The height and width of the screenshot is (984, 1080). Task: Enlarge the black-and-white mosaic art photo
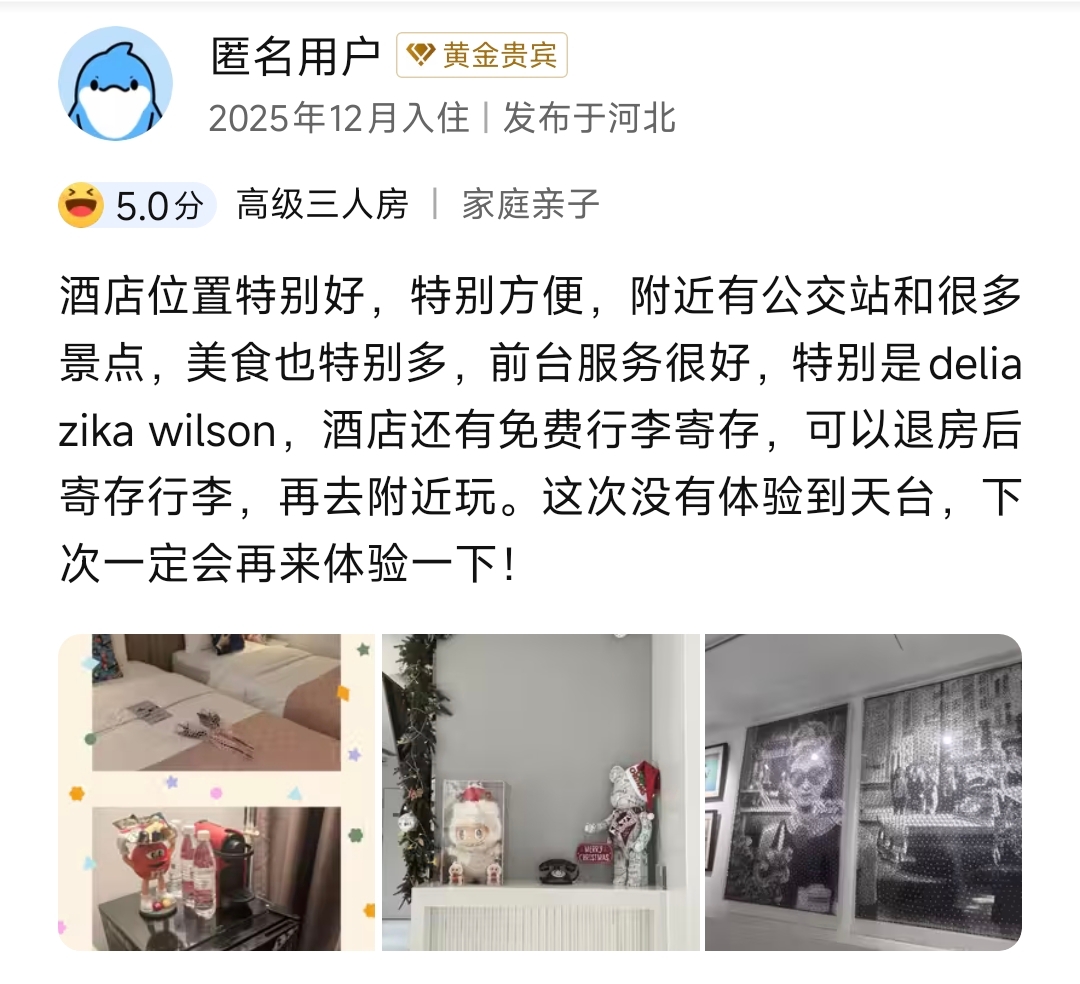coord(863,792)
